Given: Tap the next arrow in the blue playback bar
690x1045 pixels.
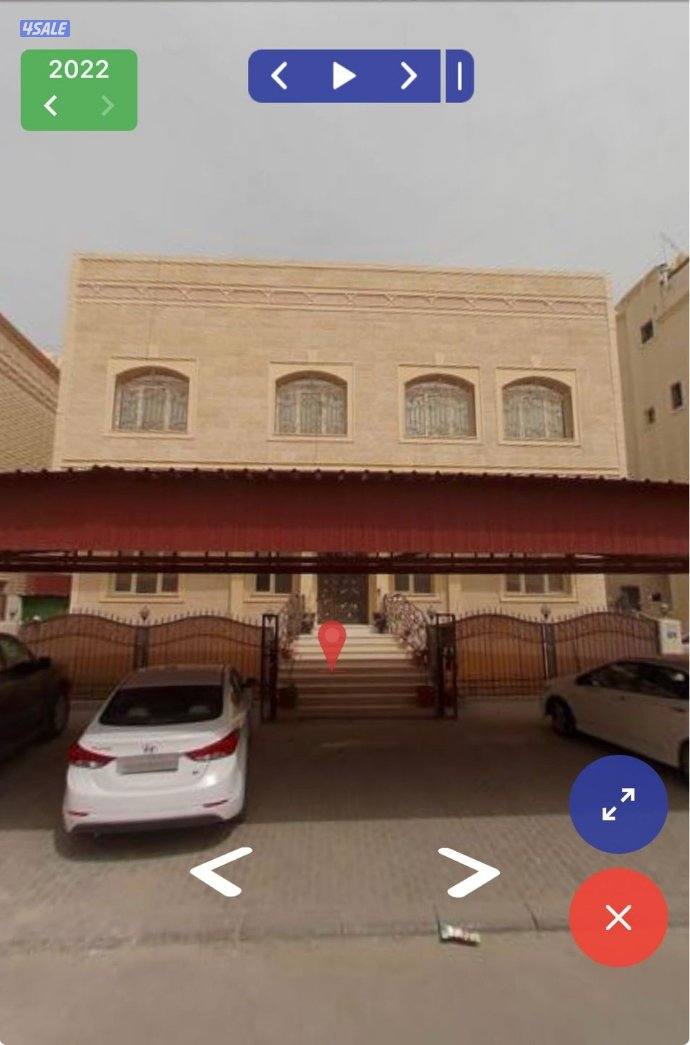Looking at the screenshot, I should tap(408, 76).
